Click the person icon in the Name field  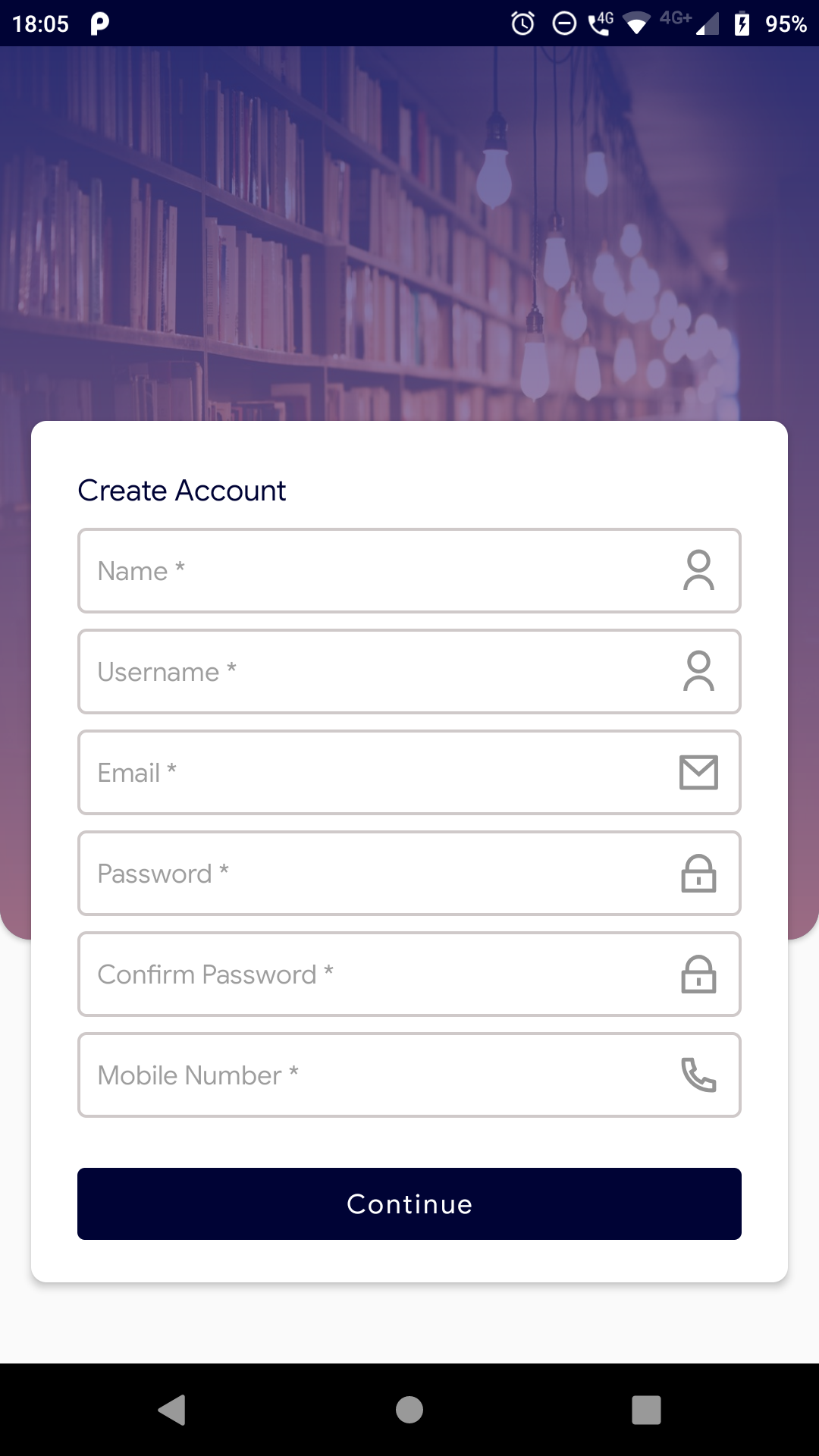click(x=698, y=570)
